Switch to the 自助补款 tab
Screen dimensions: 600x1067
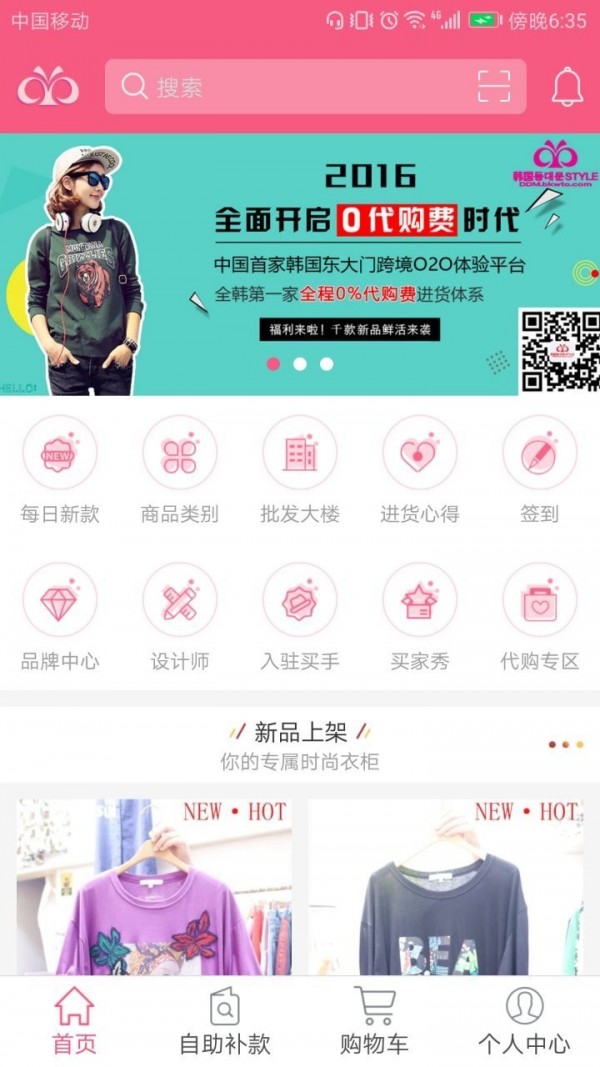pos(224,1021)
